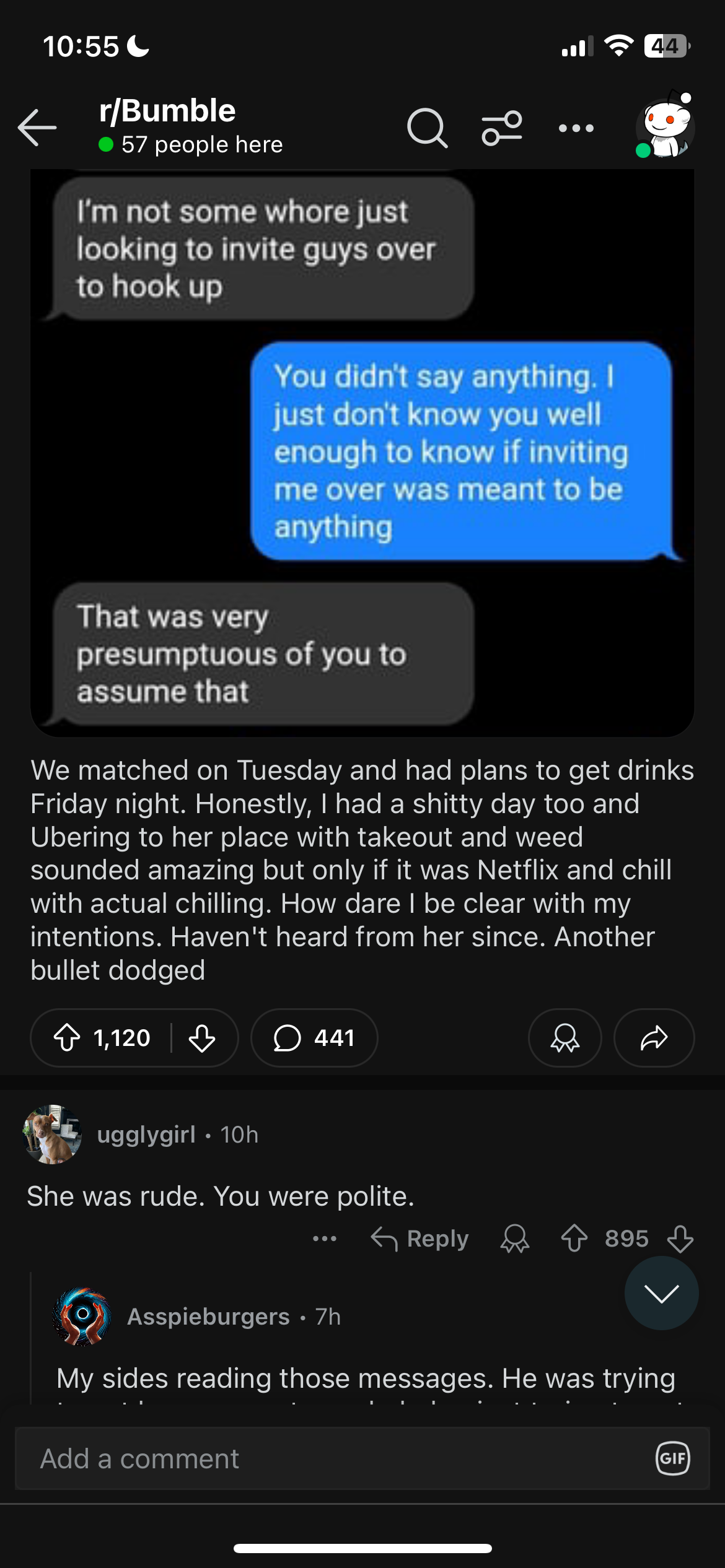Go back using the arrow icon
The width and height of the screenshot is (725, 1568).
tap(37, 128)
